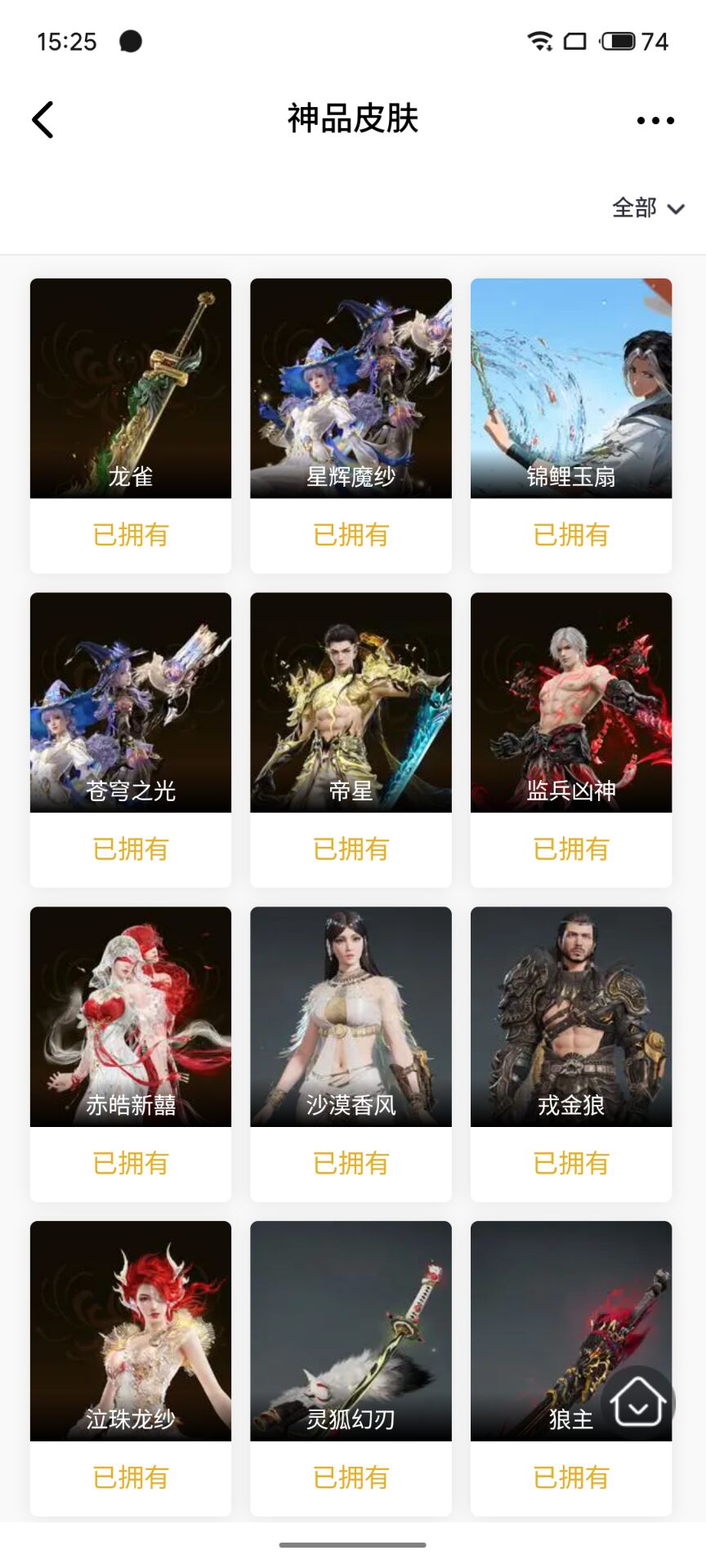The height and width of the screenshot is (1568, 706).
Task: View the 灵狐幻刃 skin card
Action: (x=351, y=1331)
